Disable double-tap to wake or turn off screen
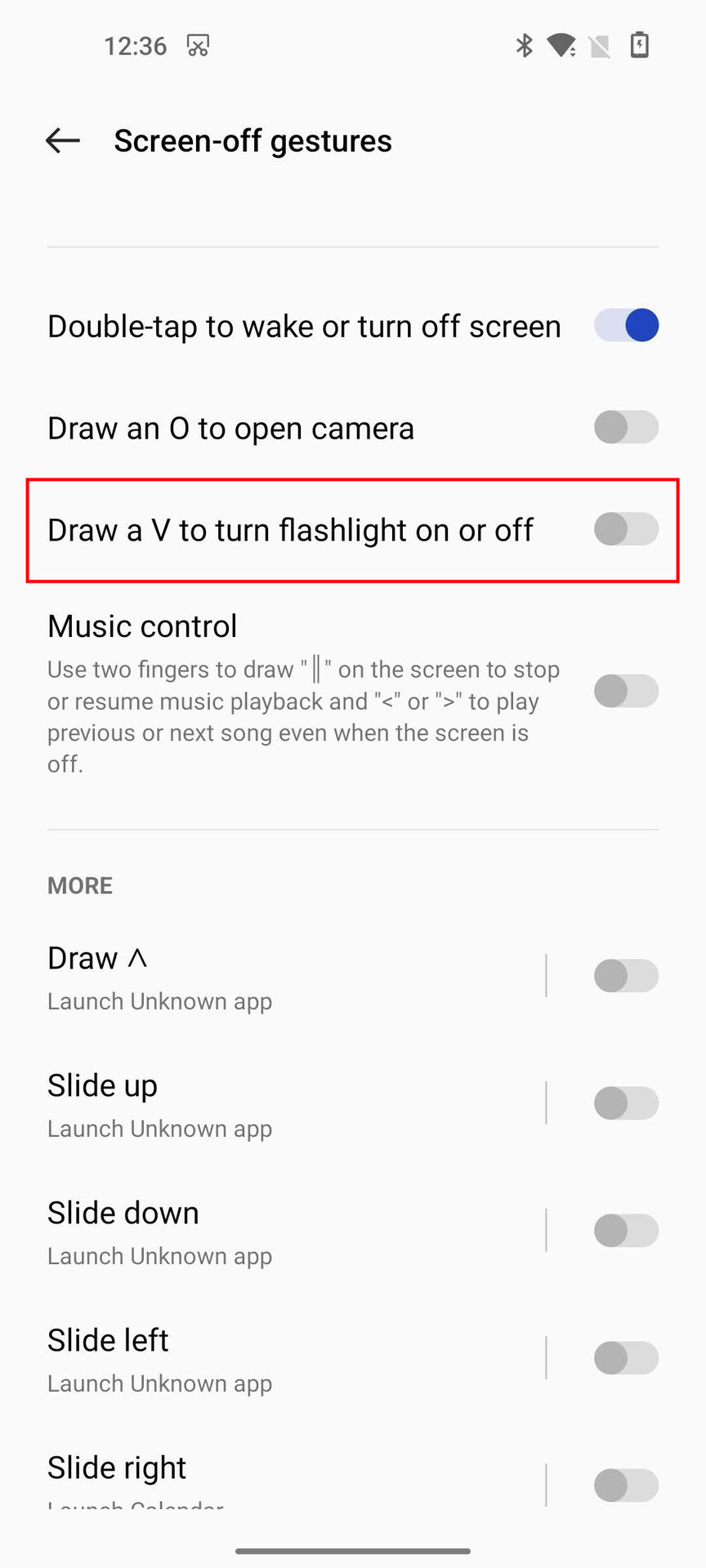The image size is (706, 1568). click(626, 325)
